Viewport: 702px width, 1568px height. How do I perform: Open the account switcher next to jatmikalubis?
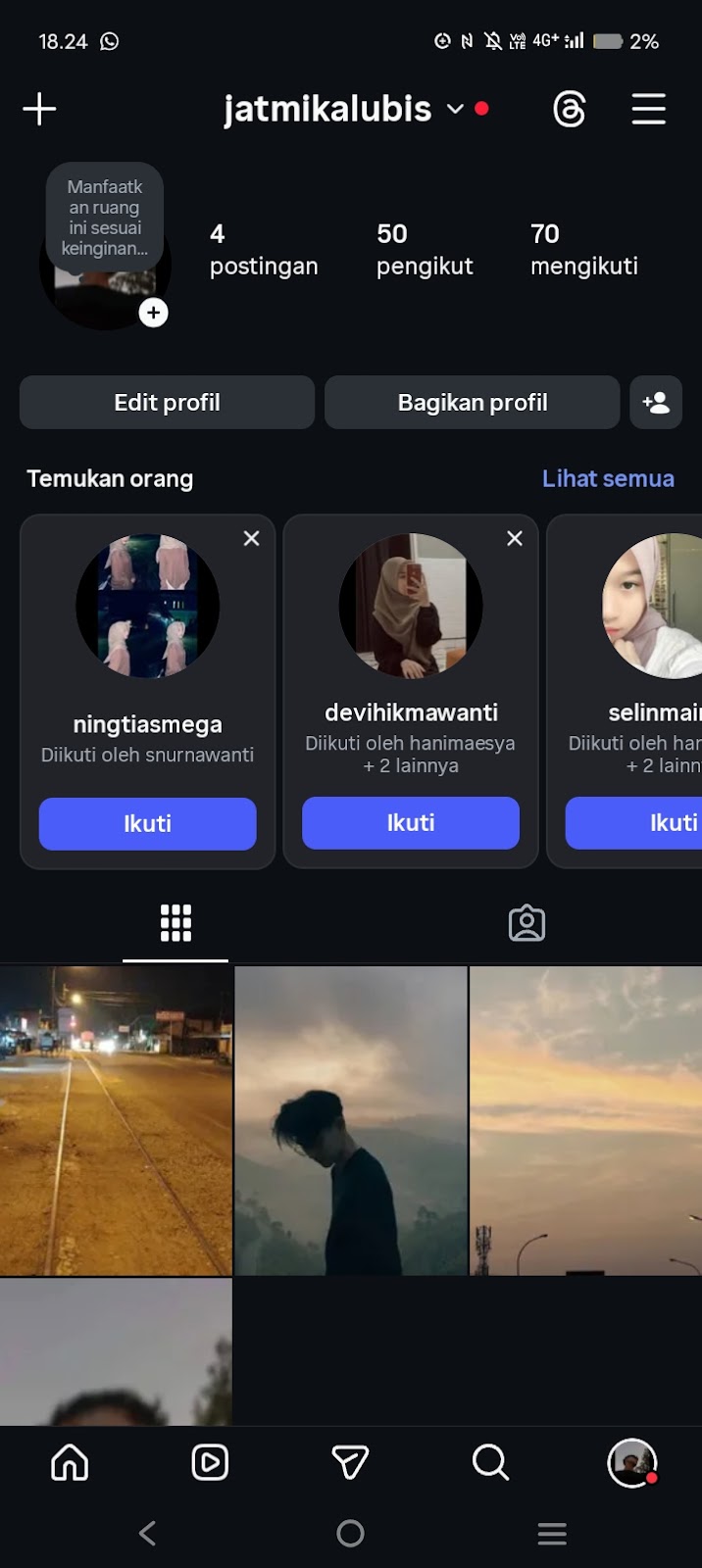[455, 109]
